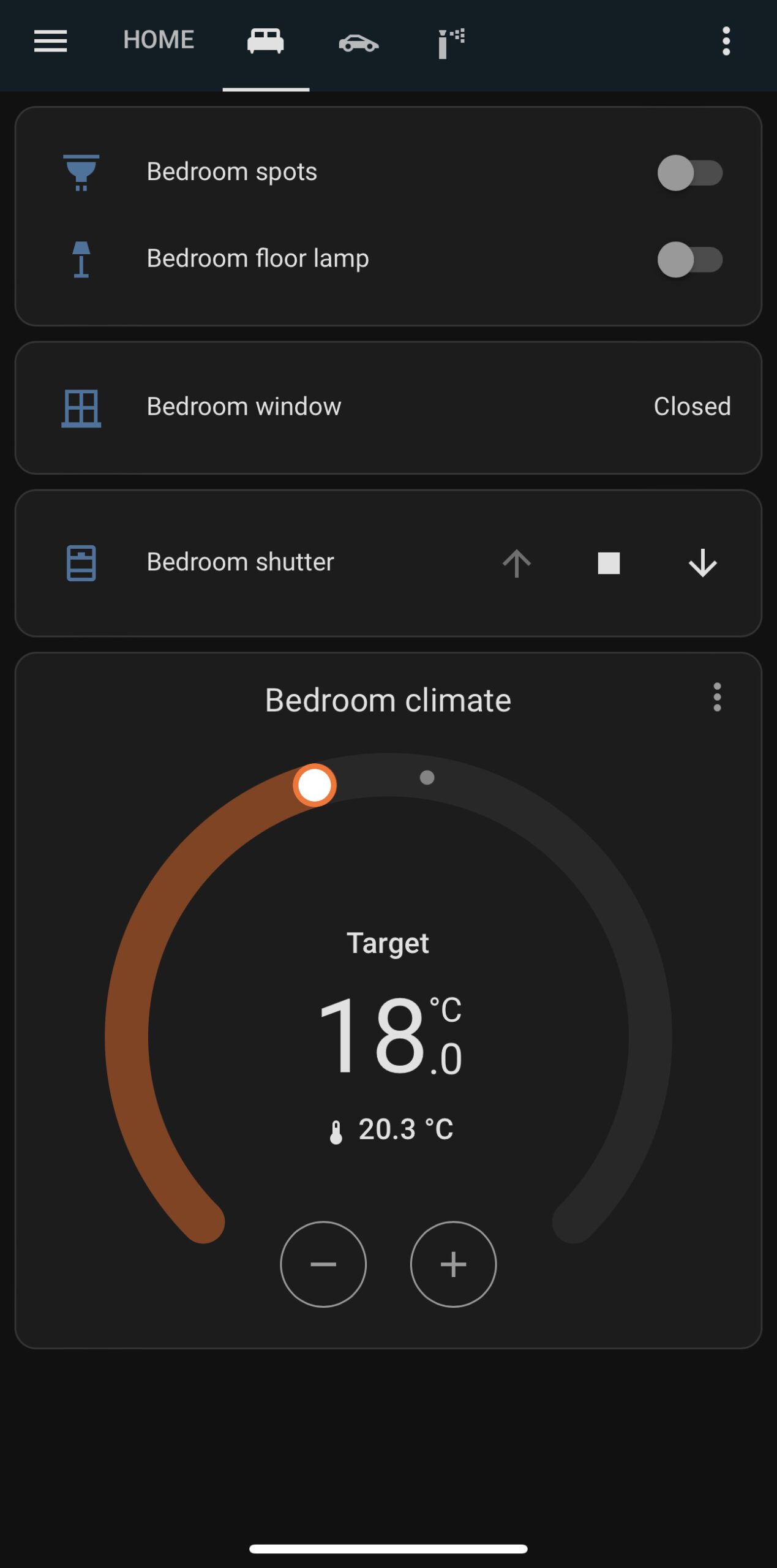Tap the thermostat dial handle

315,785
